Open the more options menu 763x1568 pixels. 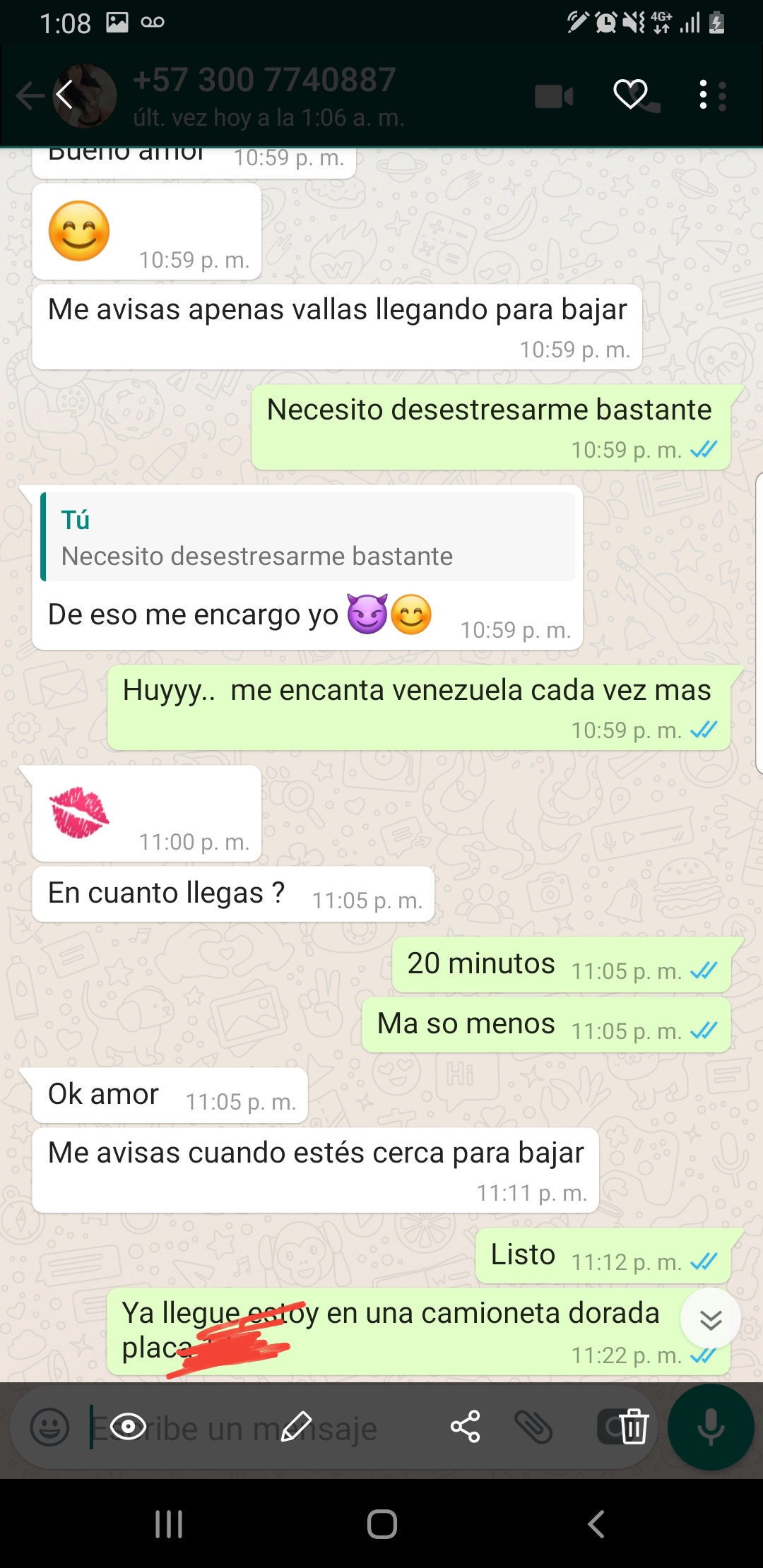click(x=703, y=95)
